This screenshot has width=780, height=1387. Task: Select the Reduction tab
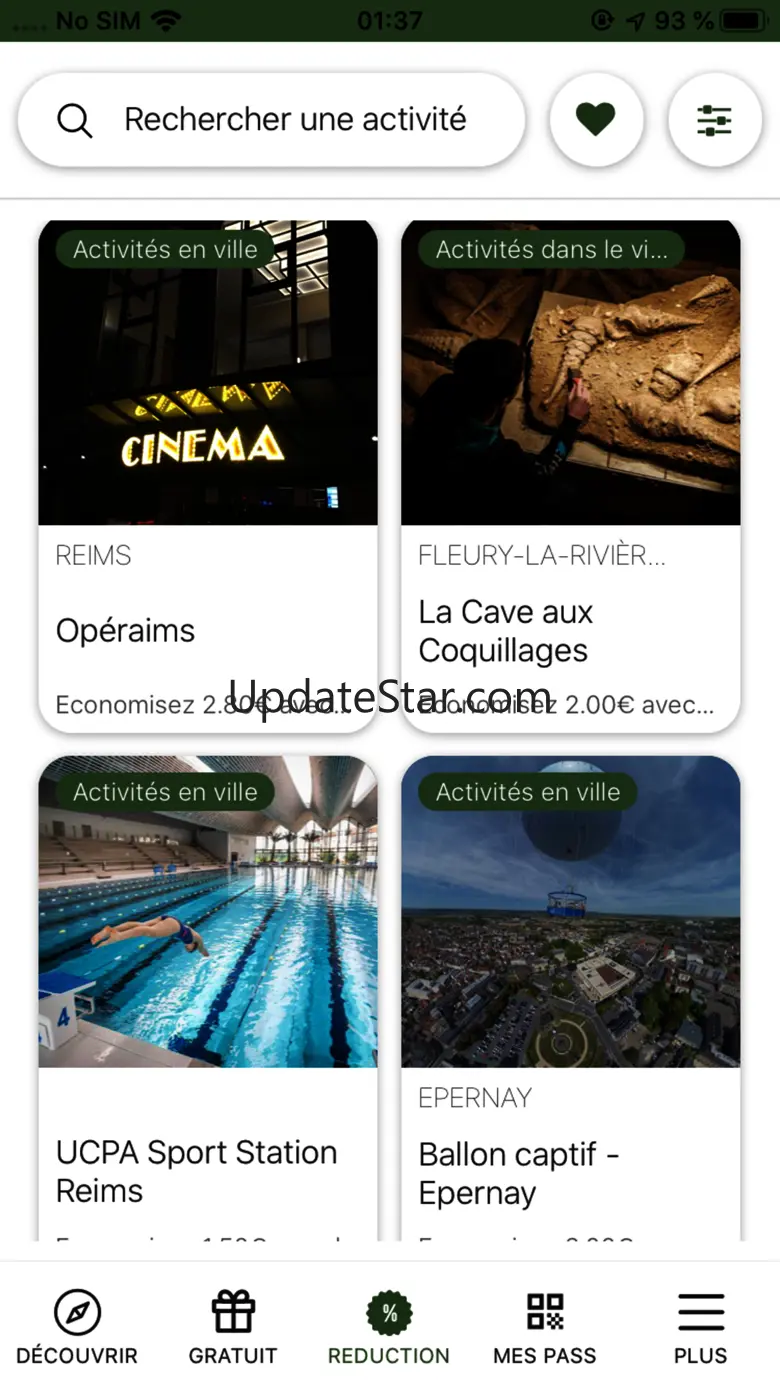[x=389, y=1327]
